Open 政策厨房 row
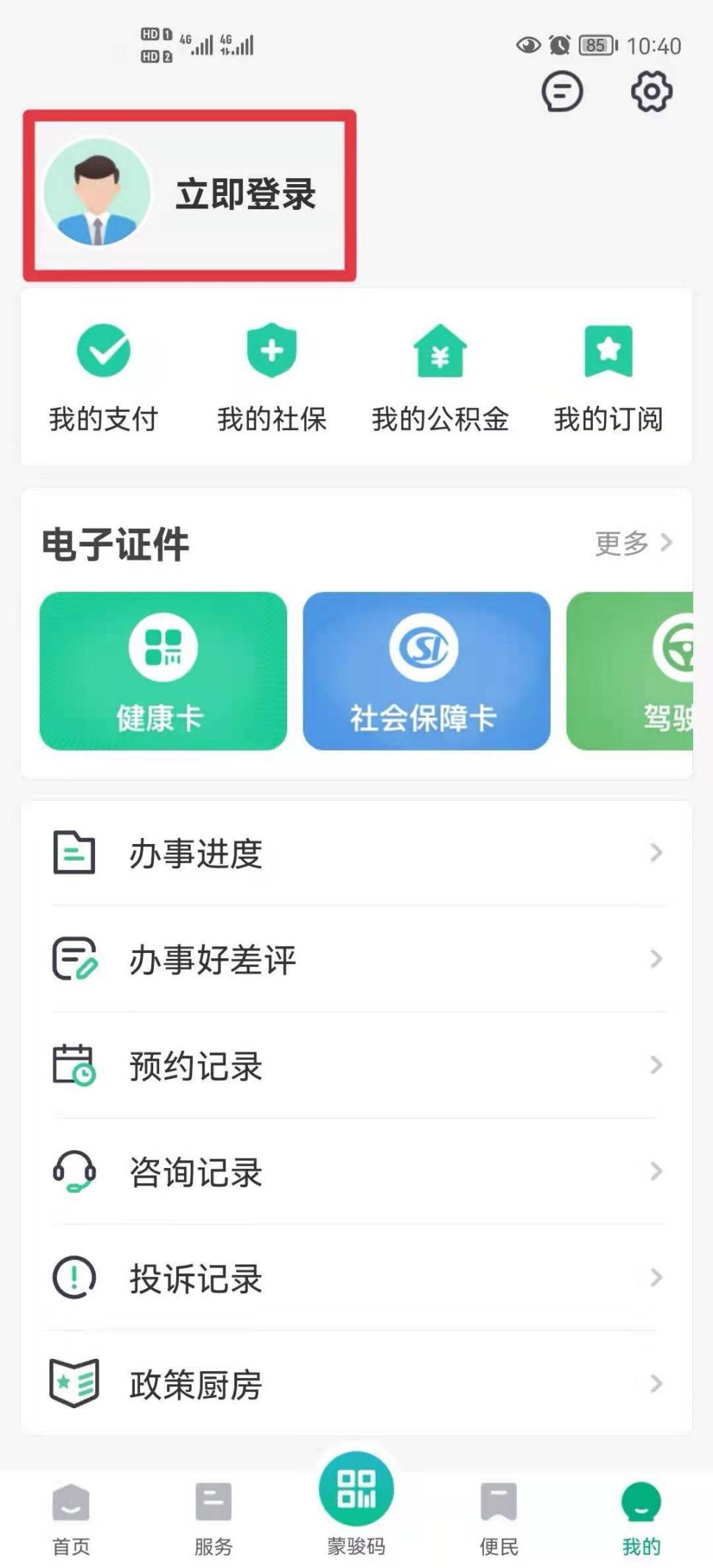This screenshot has width=713, height=1568. [x=356, y=1384]
